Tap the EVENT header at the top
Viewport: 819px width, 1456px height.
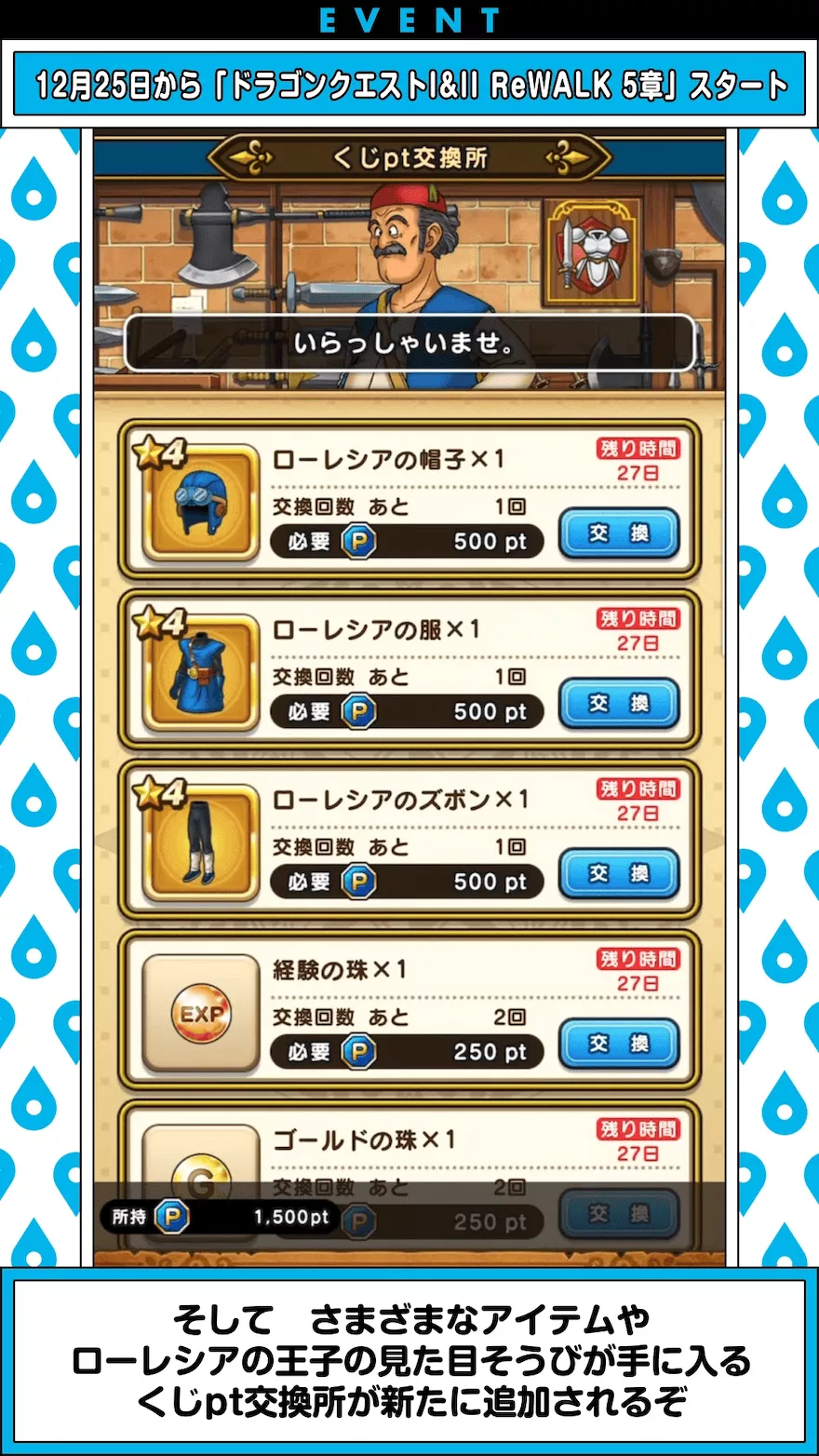coord(409,17)
